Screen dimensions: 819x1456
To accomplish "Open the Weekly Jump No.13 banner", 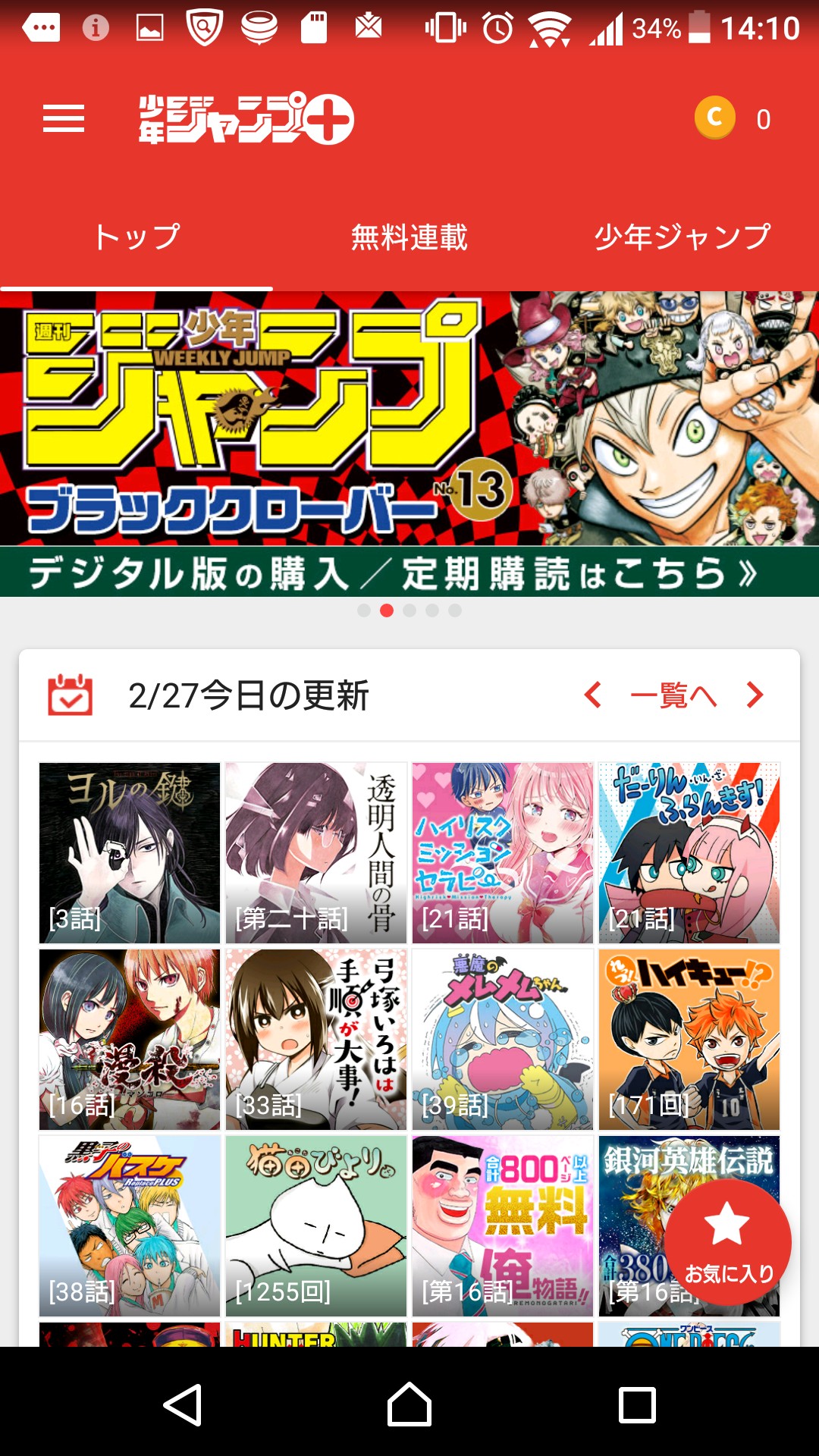I will point(409,444).
